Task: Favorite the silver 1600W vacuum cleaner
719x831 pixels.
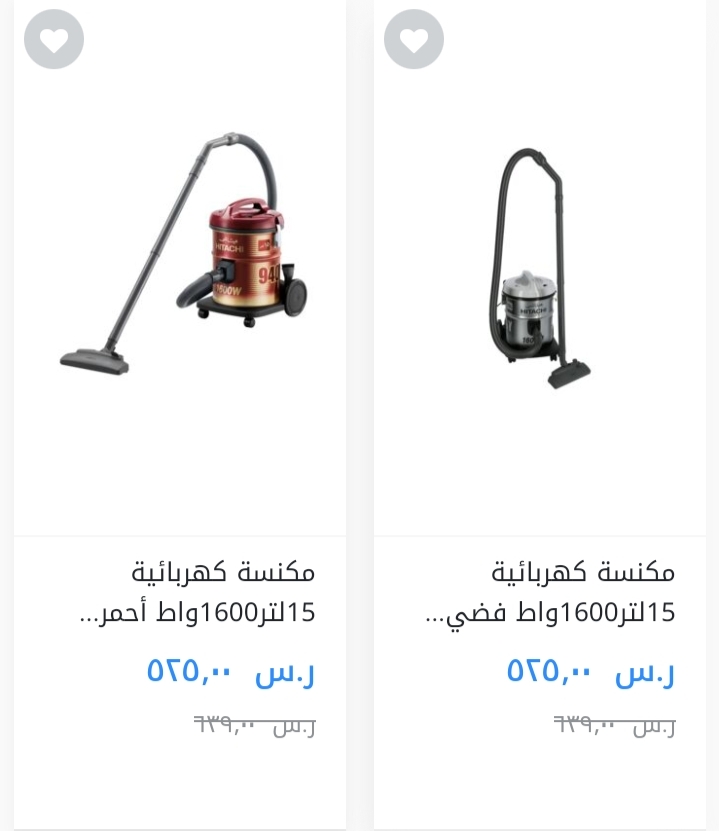Action: [x=414, y=40]
